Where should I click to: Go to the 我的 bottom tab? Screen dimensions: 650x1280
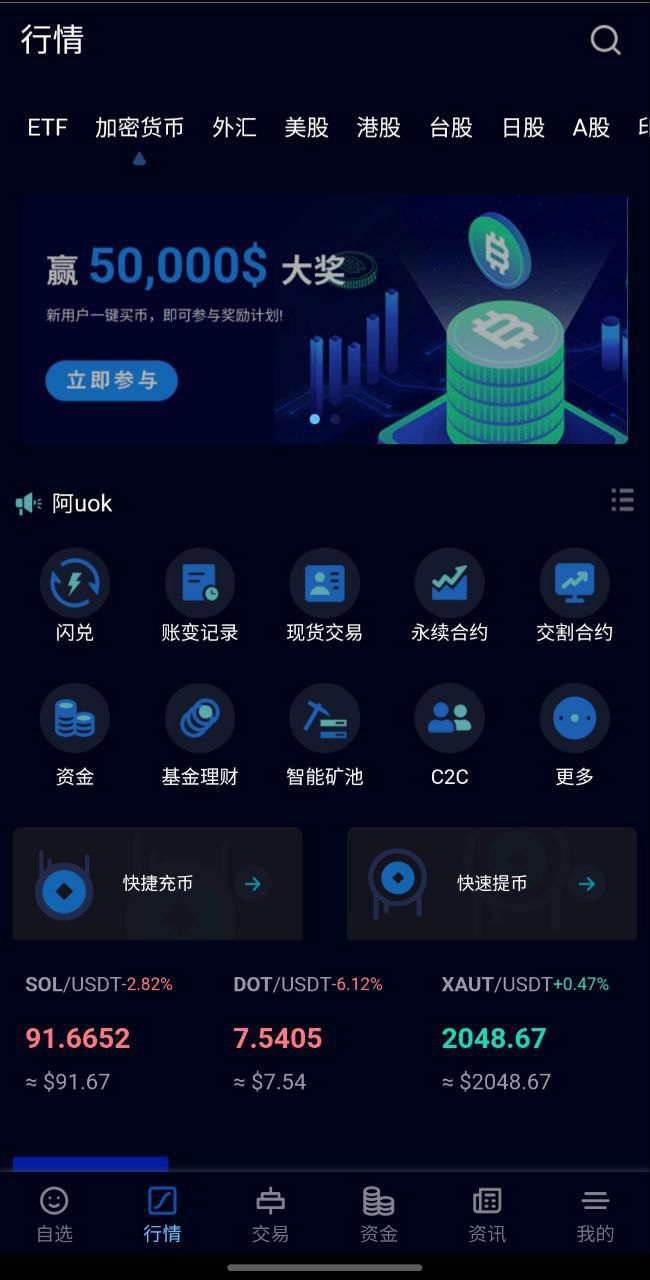[595, 1214]
